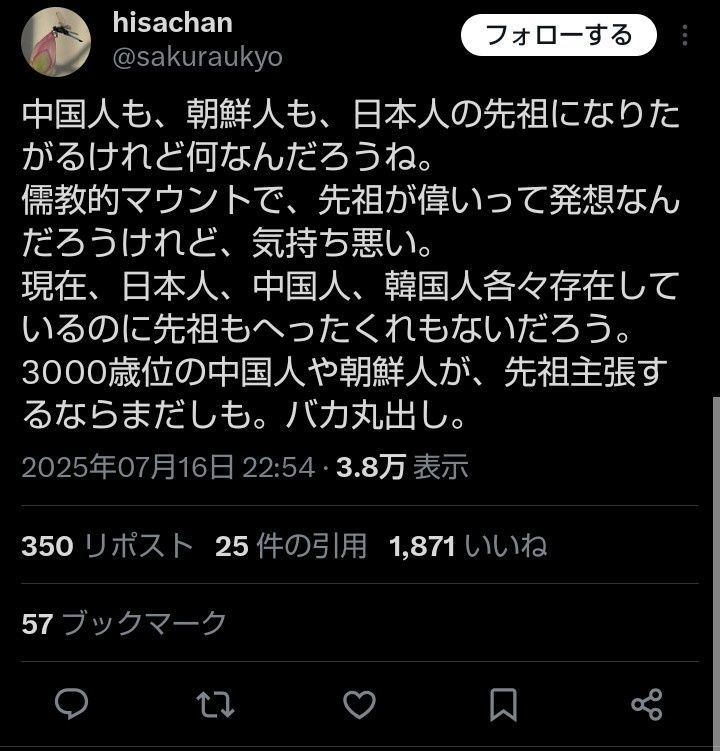
Task: View the 350 リポスト list
Action: [107, 546]
